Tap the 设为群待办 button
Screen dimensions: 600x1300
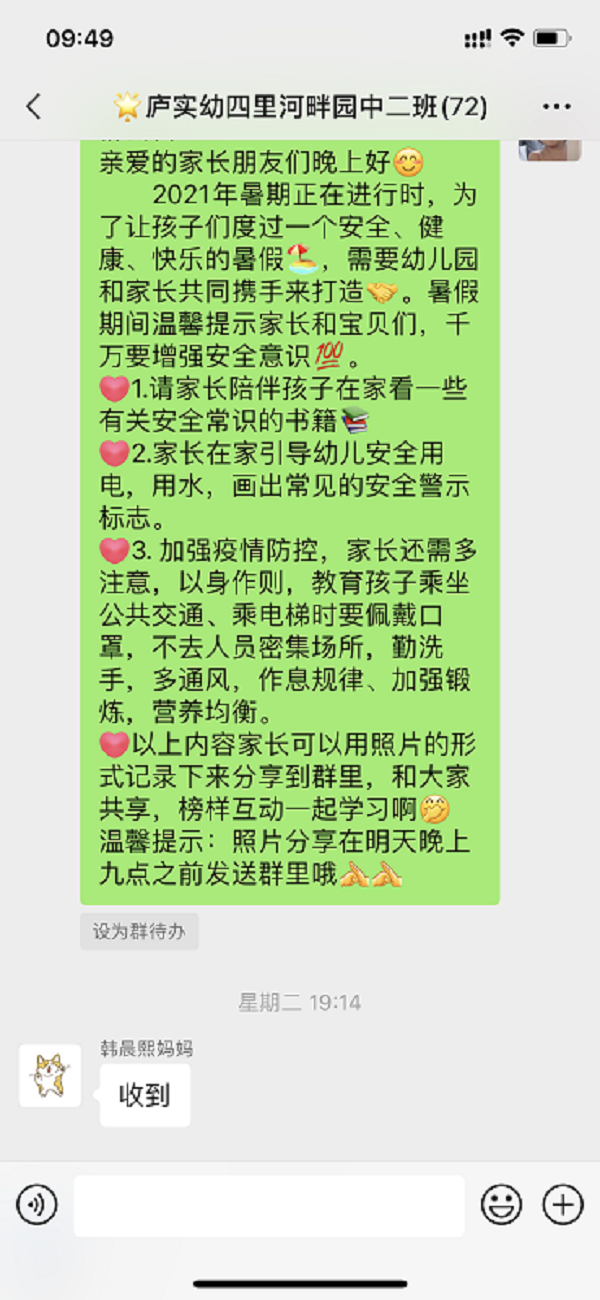pyautogui.click(x=139, y=931)
